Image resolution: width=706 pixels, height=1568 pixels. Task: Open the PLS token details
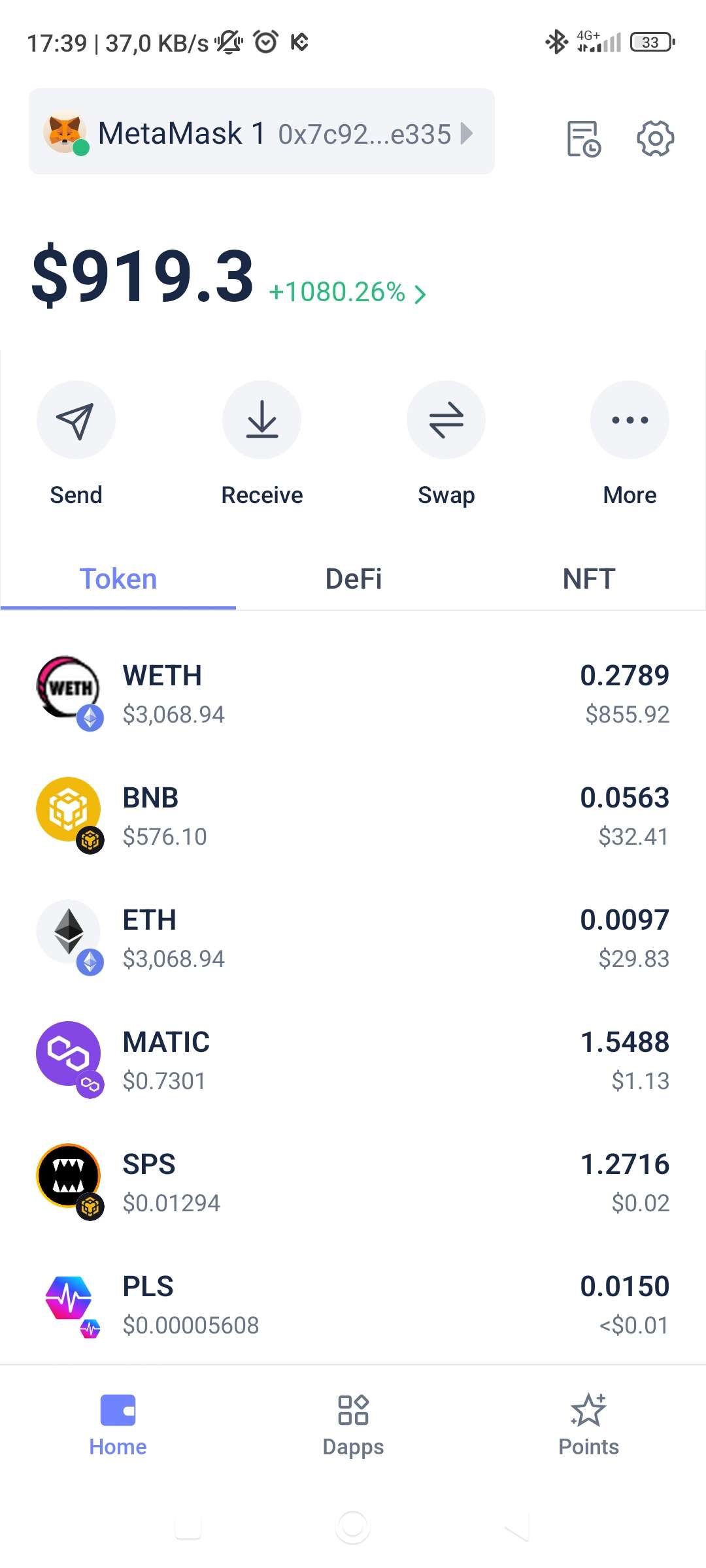353,1305
